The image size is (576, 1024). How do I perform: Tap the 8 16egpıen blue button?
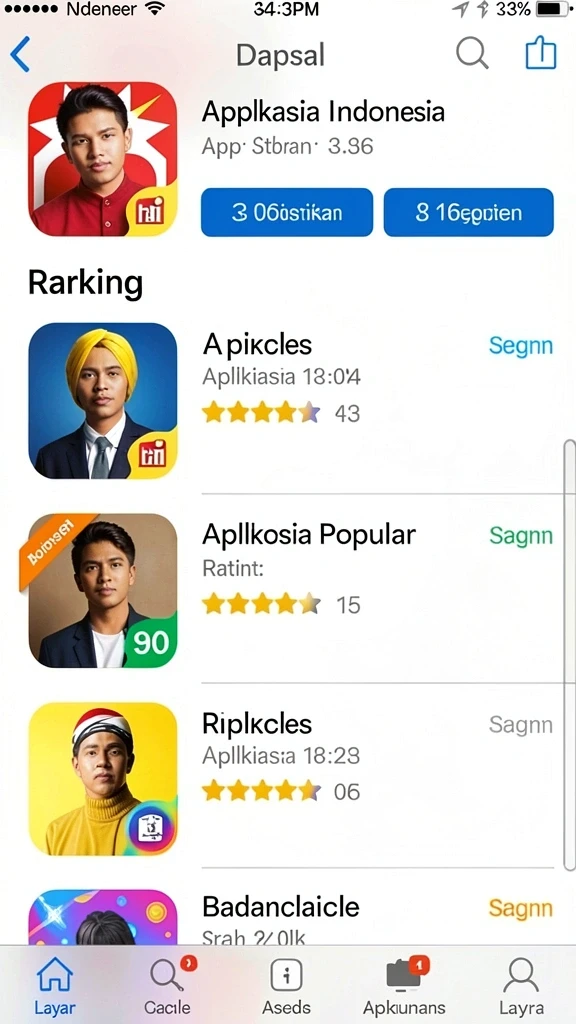(x=468, y=212)
